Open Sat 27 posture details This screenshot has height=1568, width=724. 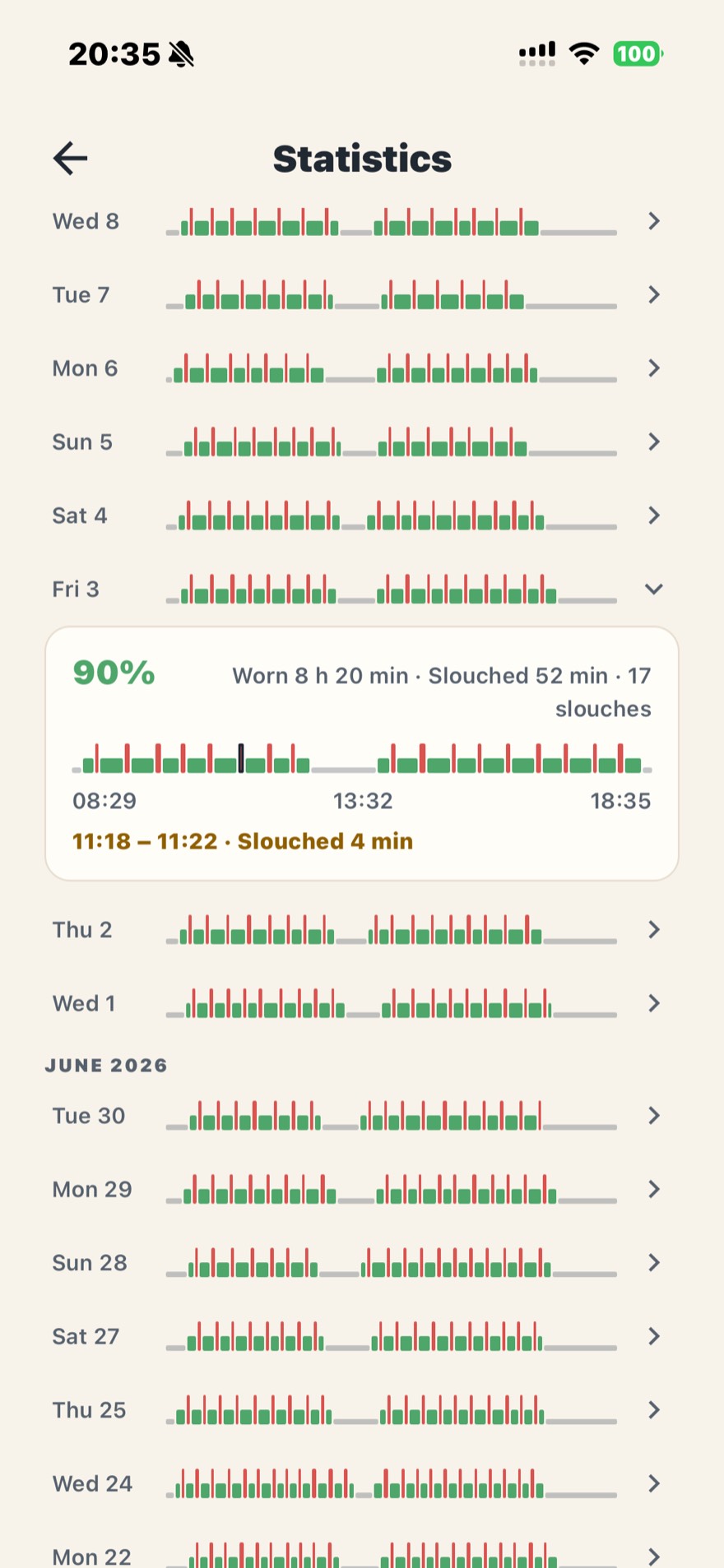(x=362, y=1336)
